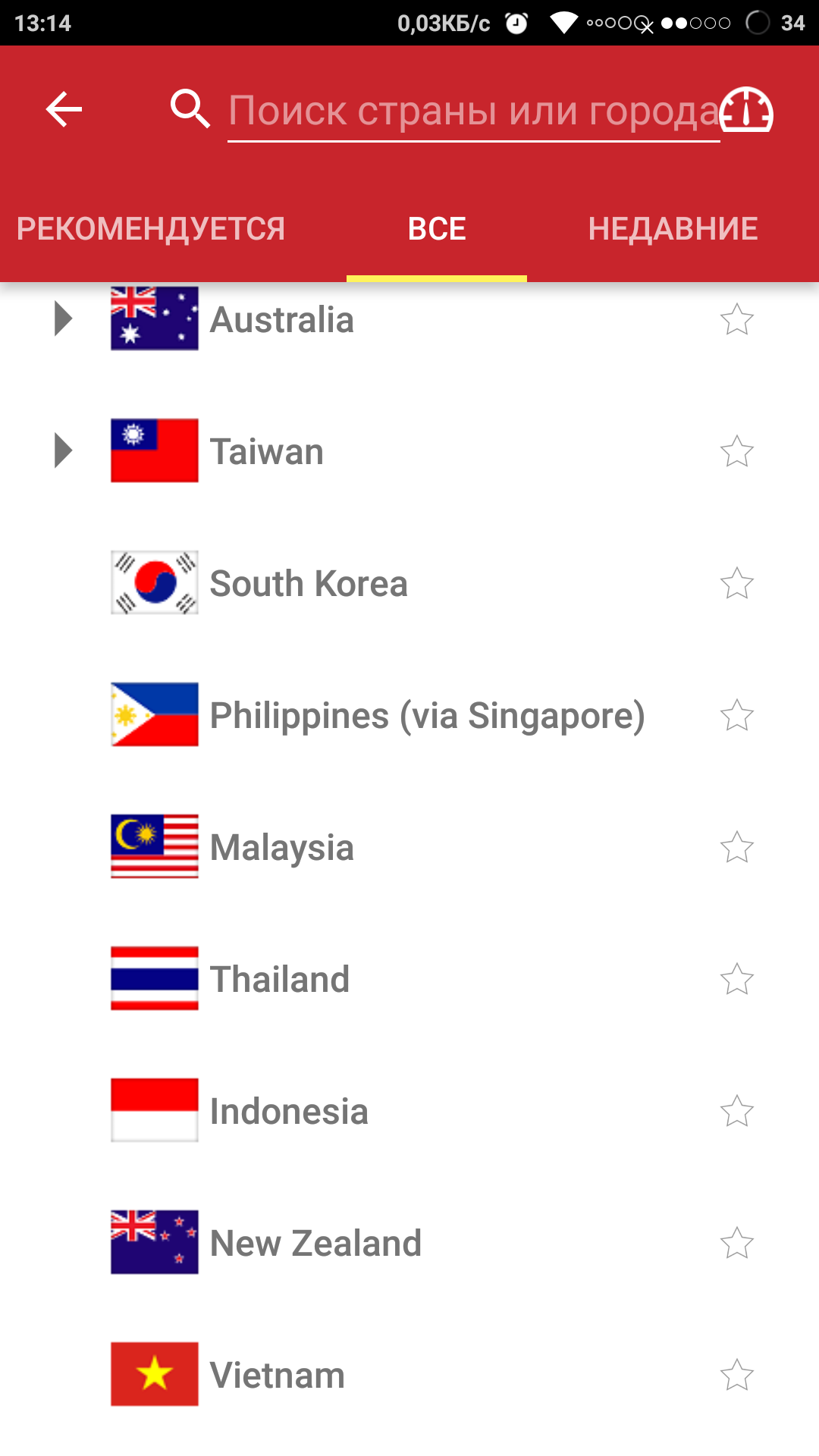Select Thailand from the list
The image size is (819, 1456).
[x=409, y=979]
